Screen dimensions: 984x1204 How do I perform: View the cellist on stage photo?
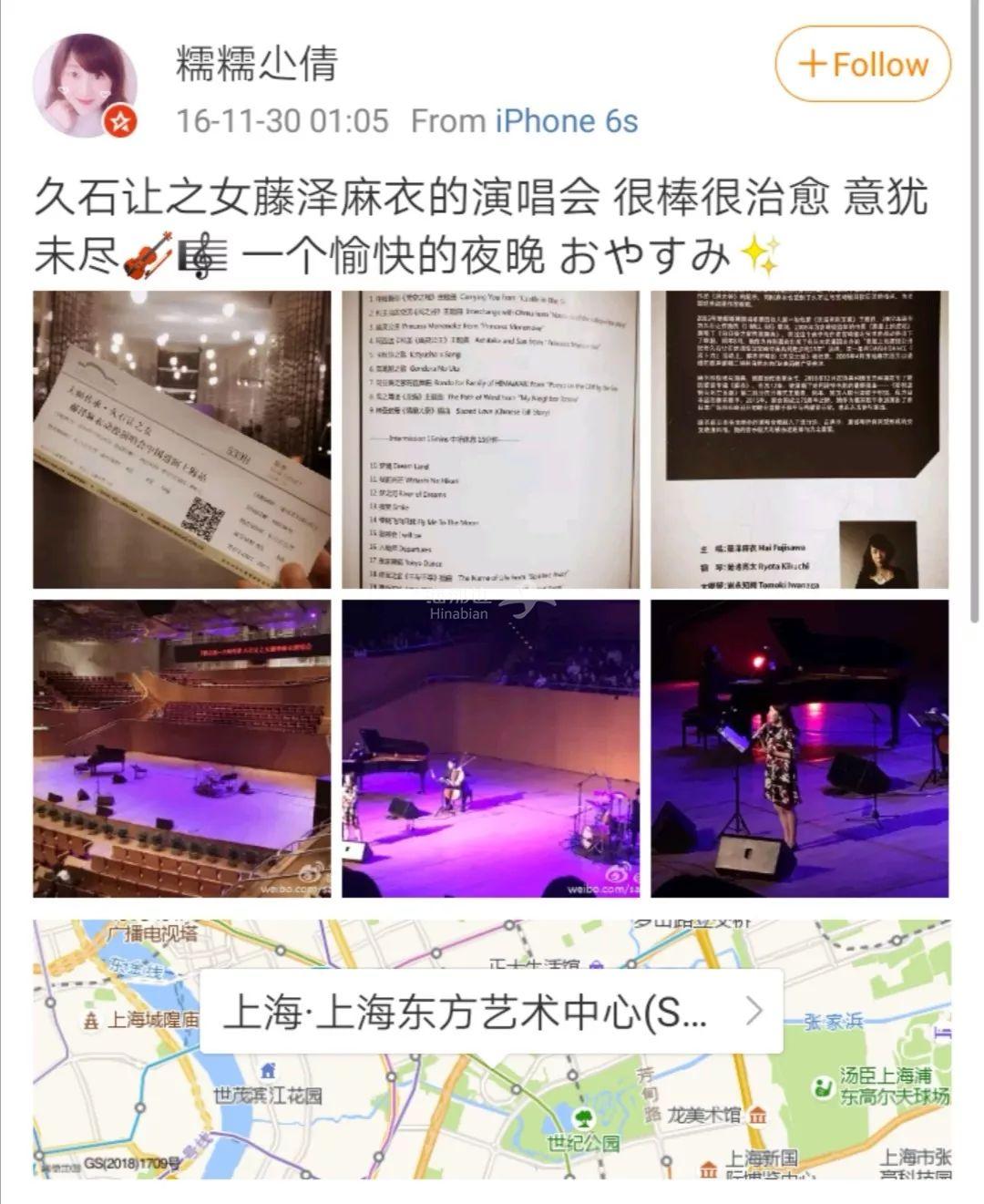click(490, 748)
